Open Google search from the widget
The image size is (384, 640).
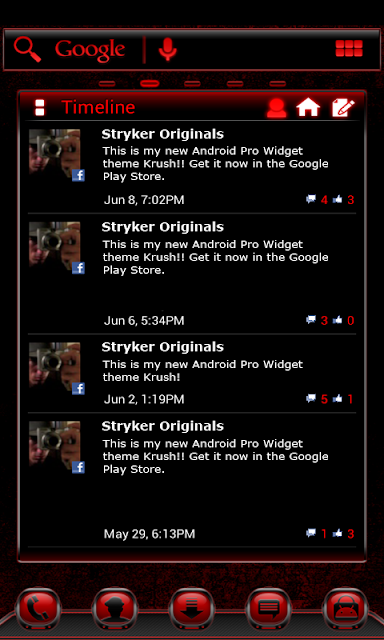pyautogui.click(x=69, y=49)
